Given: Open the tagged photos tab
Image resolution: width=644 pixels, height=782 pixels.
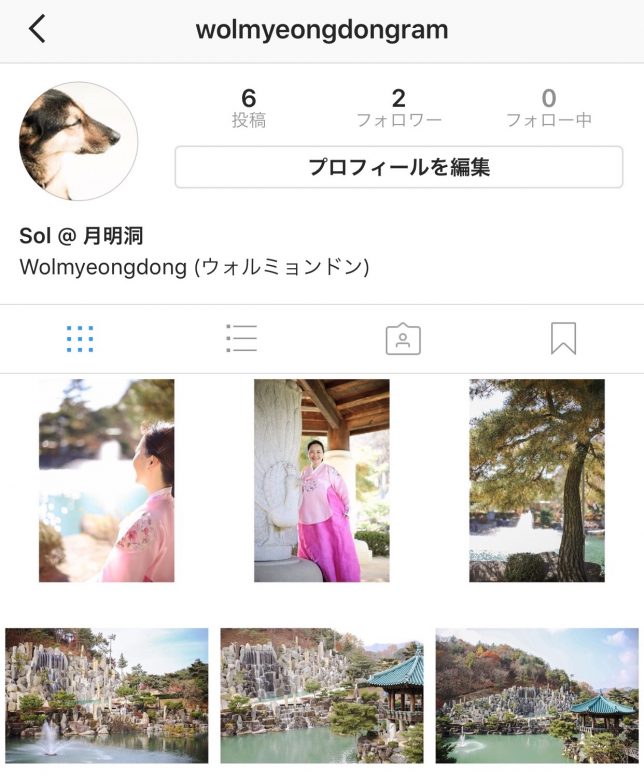Looking at the screenshot, I should (403, 339).
